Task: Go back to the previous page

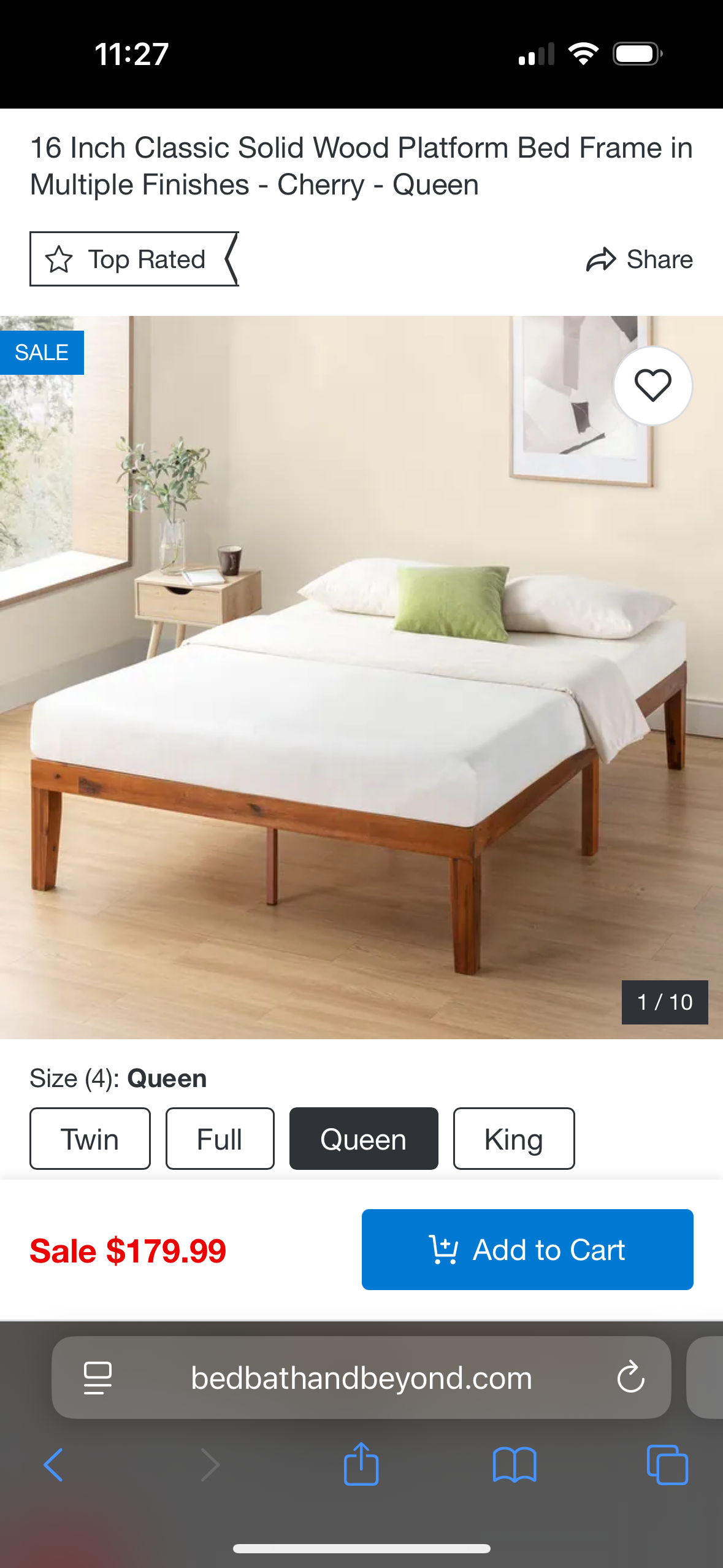Action: point(53,1465)
